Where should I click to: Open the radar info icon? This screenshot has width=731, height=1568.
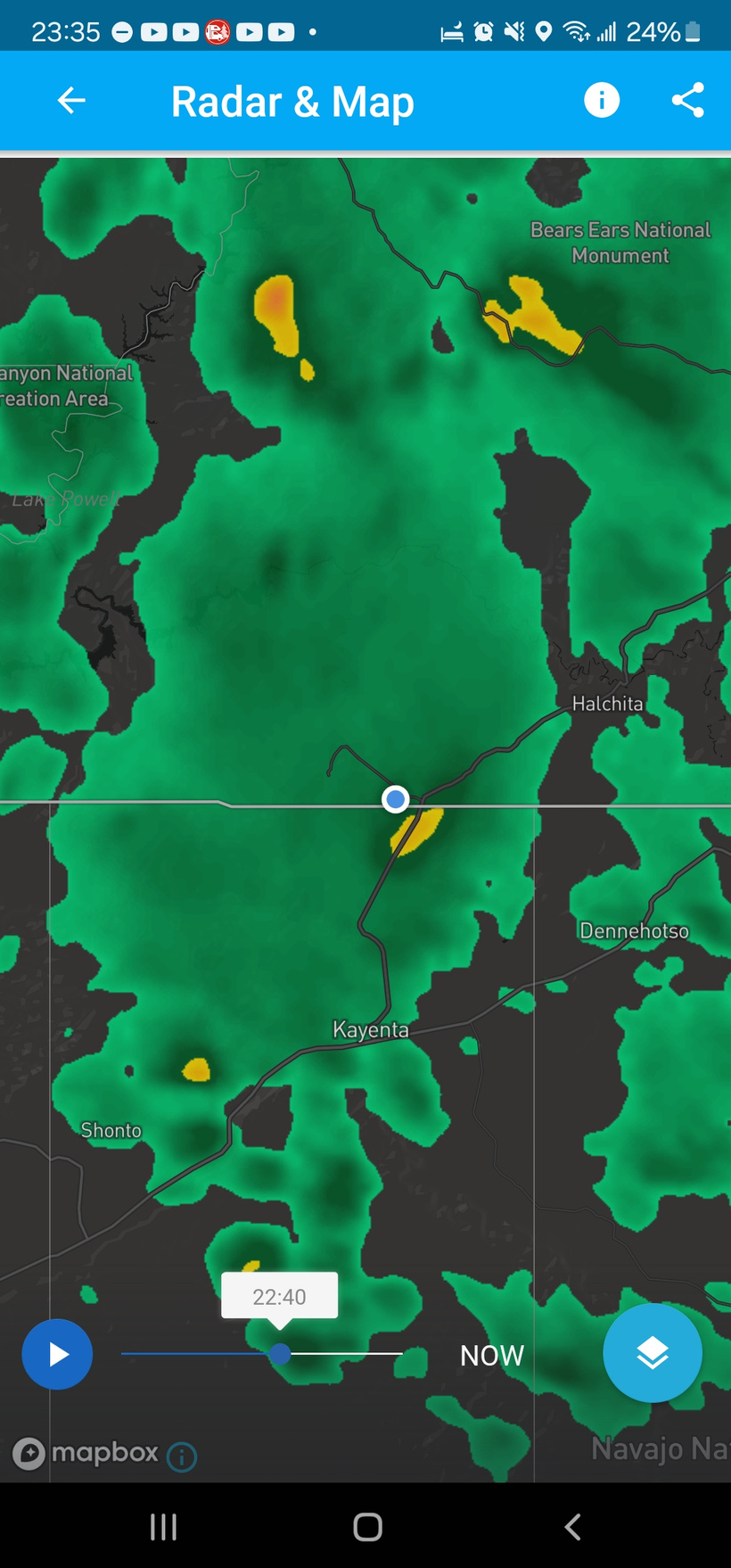(602, 100)
